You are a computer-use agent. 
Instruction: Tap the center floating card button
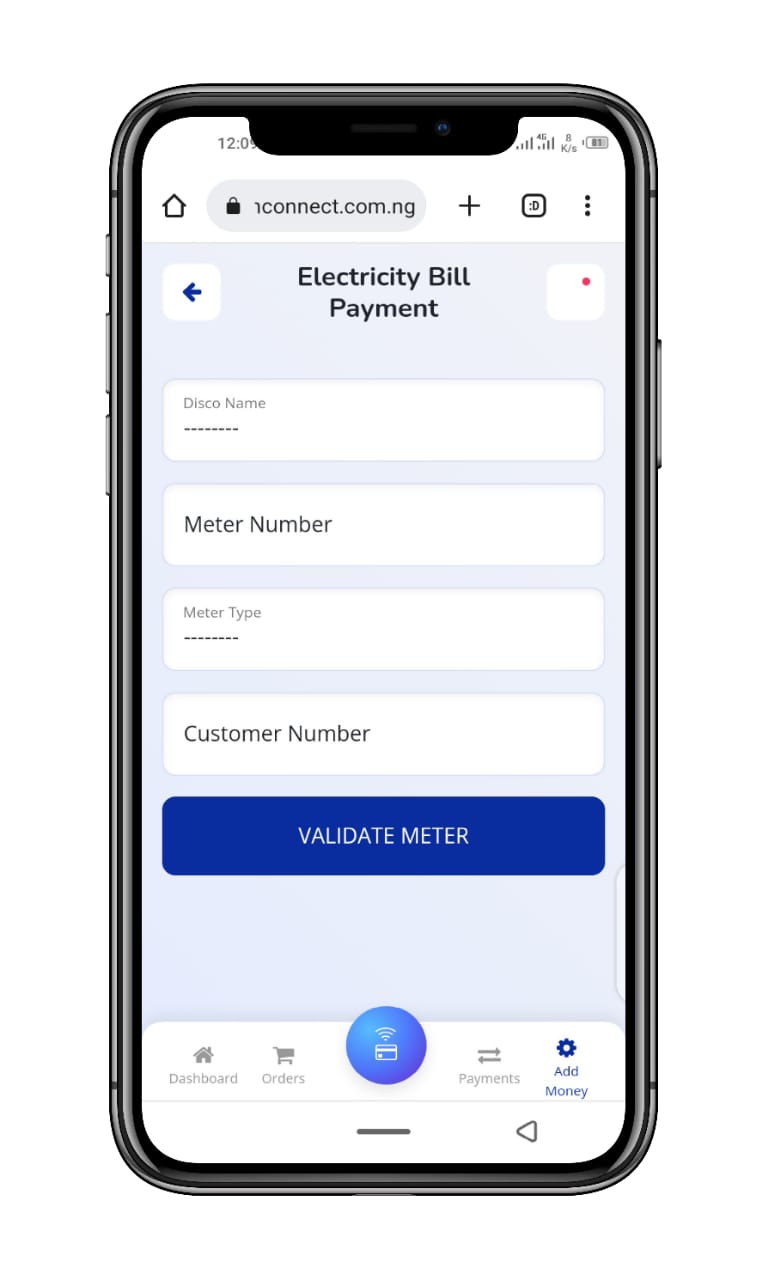click(386, 1045)
